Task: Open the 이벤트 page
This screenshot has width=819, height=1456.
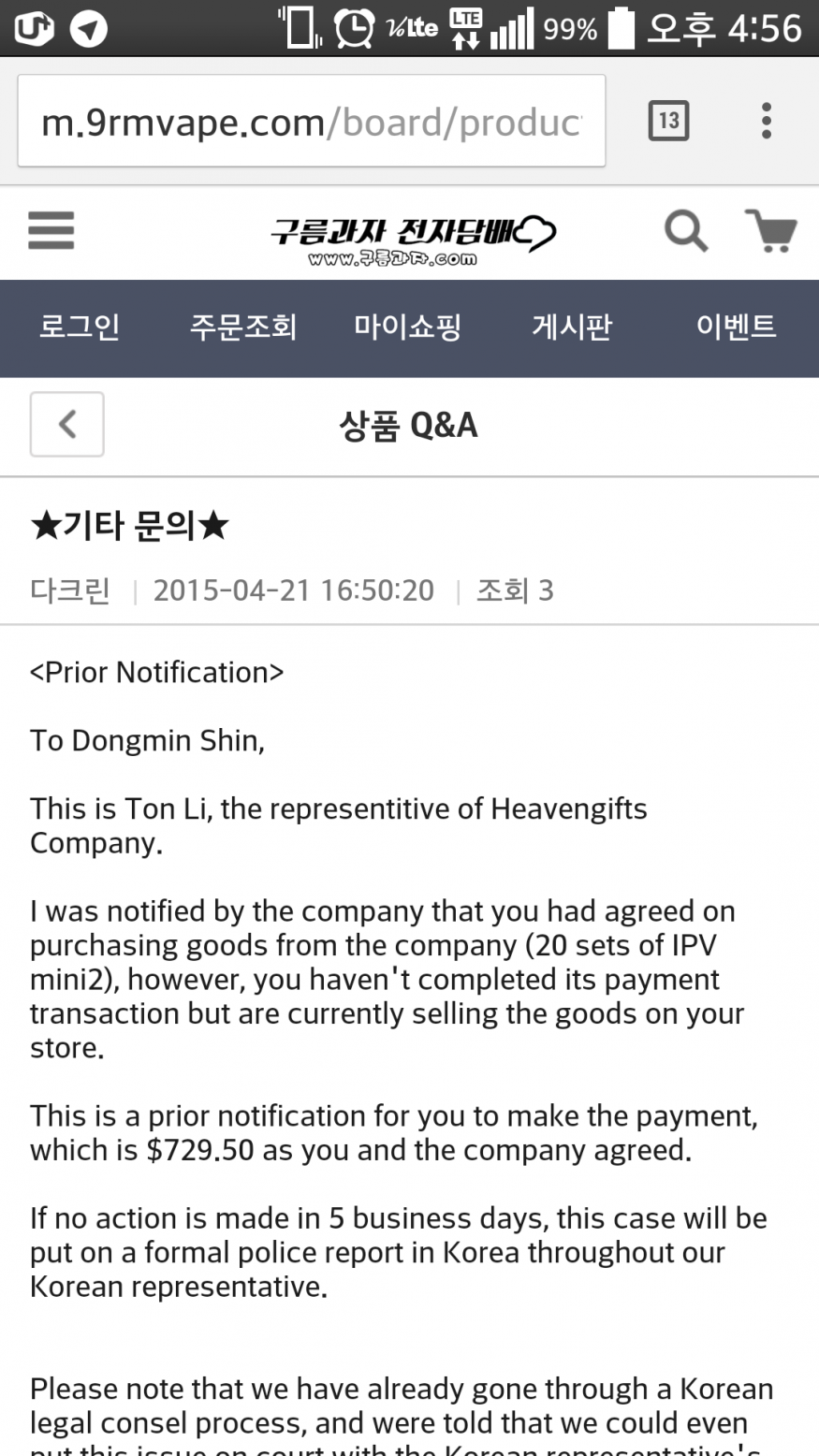Action: pyautogui.click(x=736, y=327)
